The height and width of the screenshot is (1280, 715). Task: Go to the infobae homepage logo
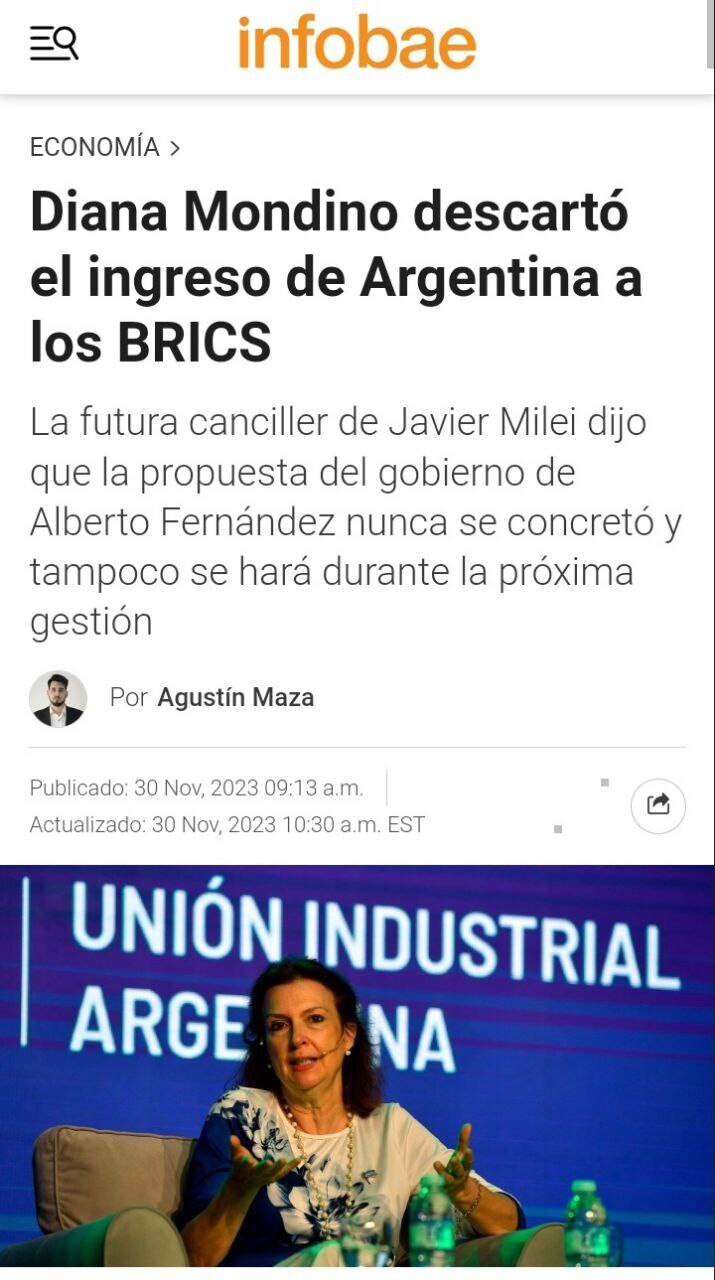click(x=357, y=44)
